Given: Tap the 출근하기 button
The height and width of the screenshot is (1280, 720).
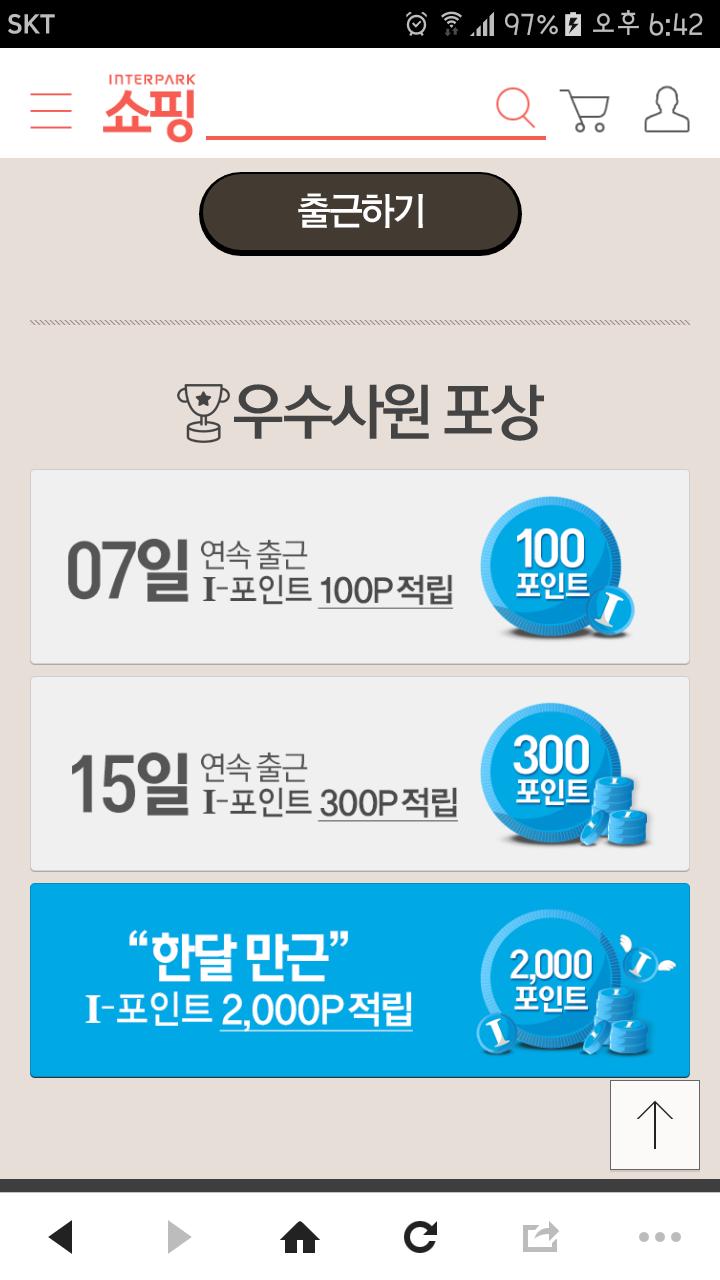Looking at the screenshot, I should (x=360, y=212).
